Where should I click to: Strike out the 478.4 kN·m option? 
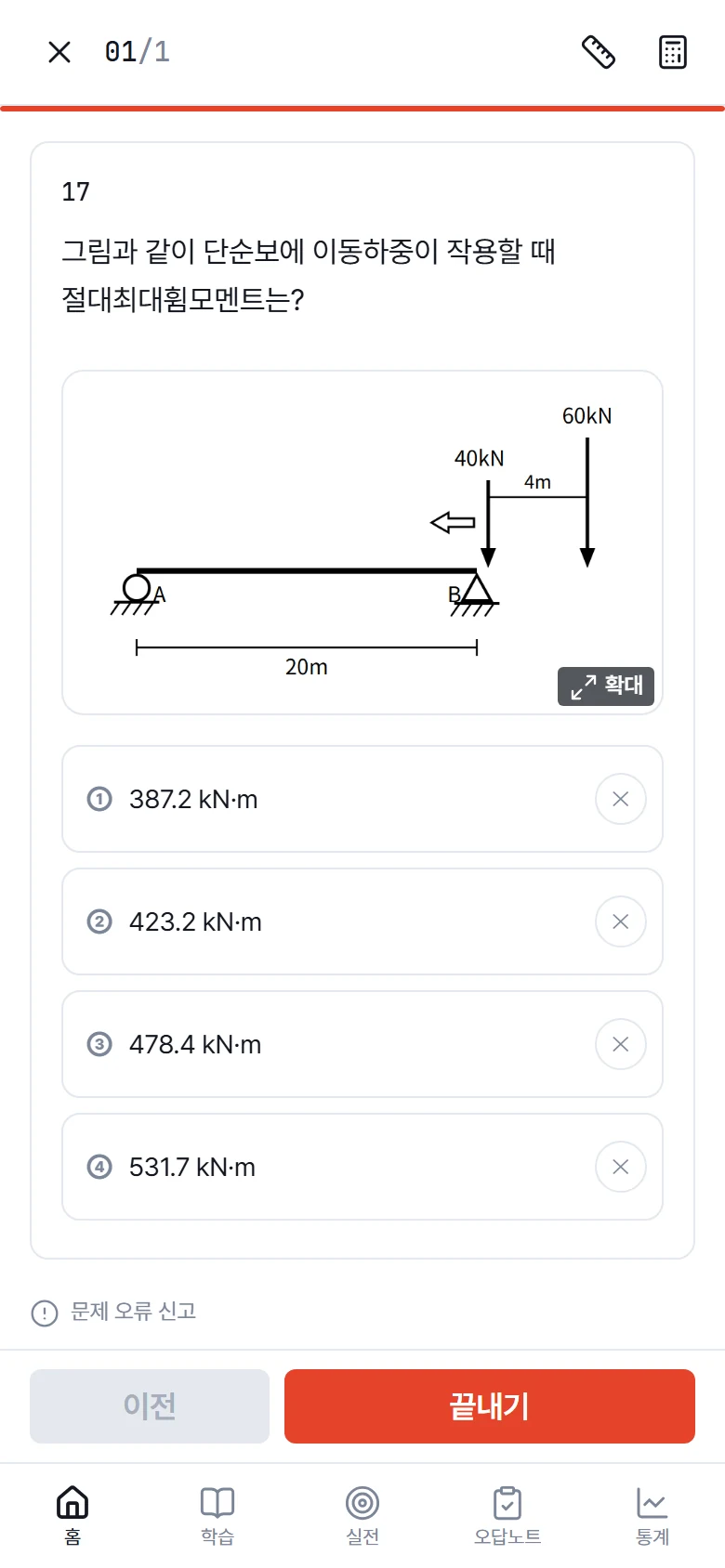(621, 1044)
